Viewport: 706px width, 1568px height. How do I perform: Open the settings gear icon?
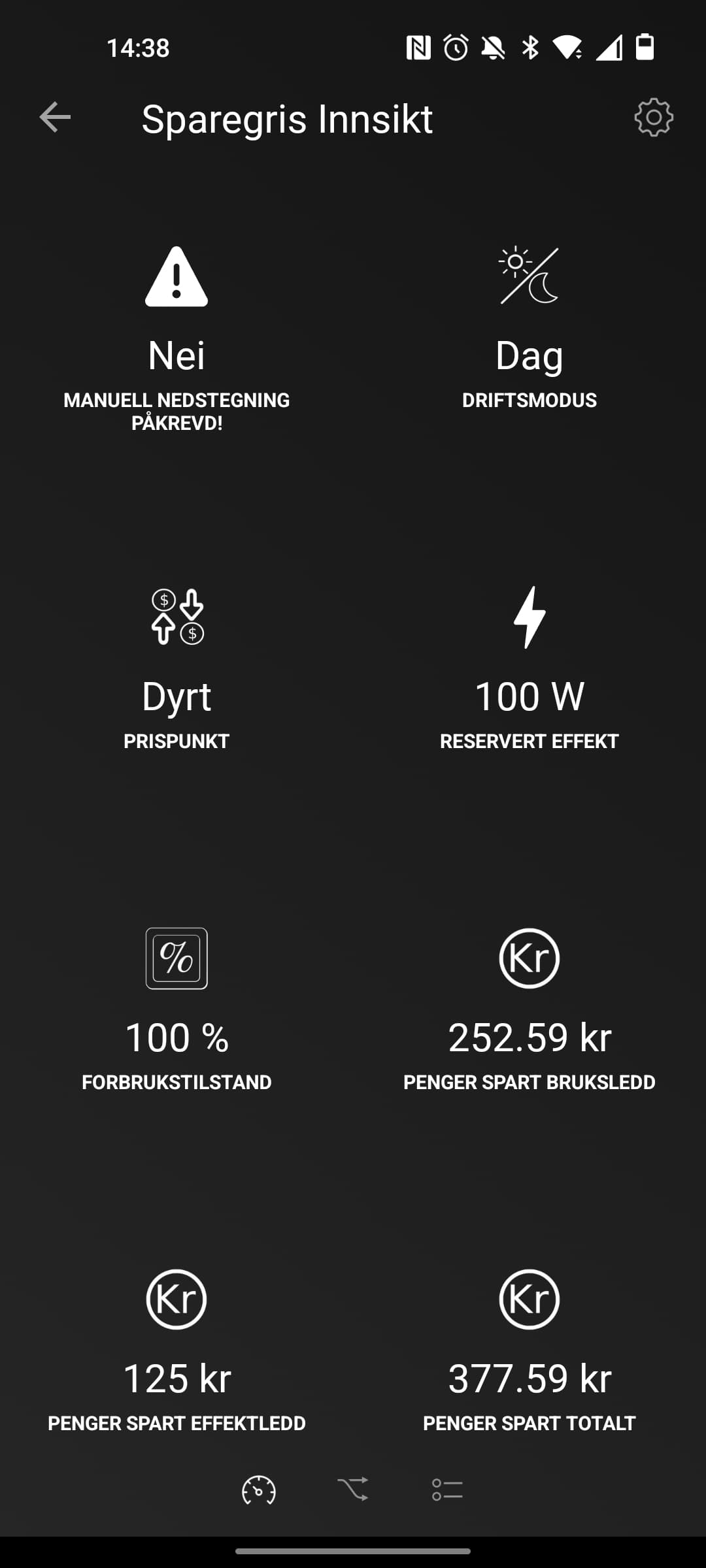click(x=653, y=118)
